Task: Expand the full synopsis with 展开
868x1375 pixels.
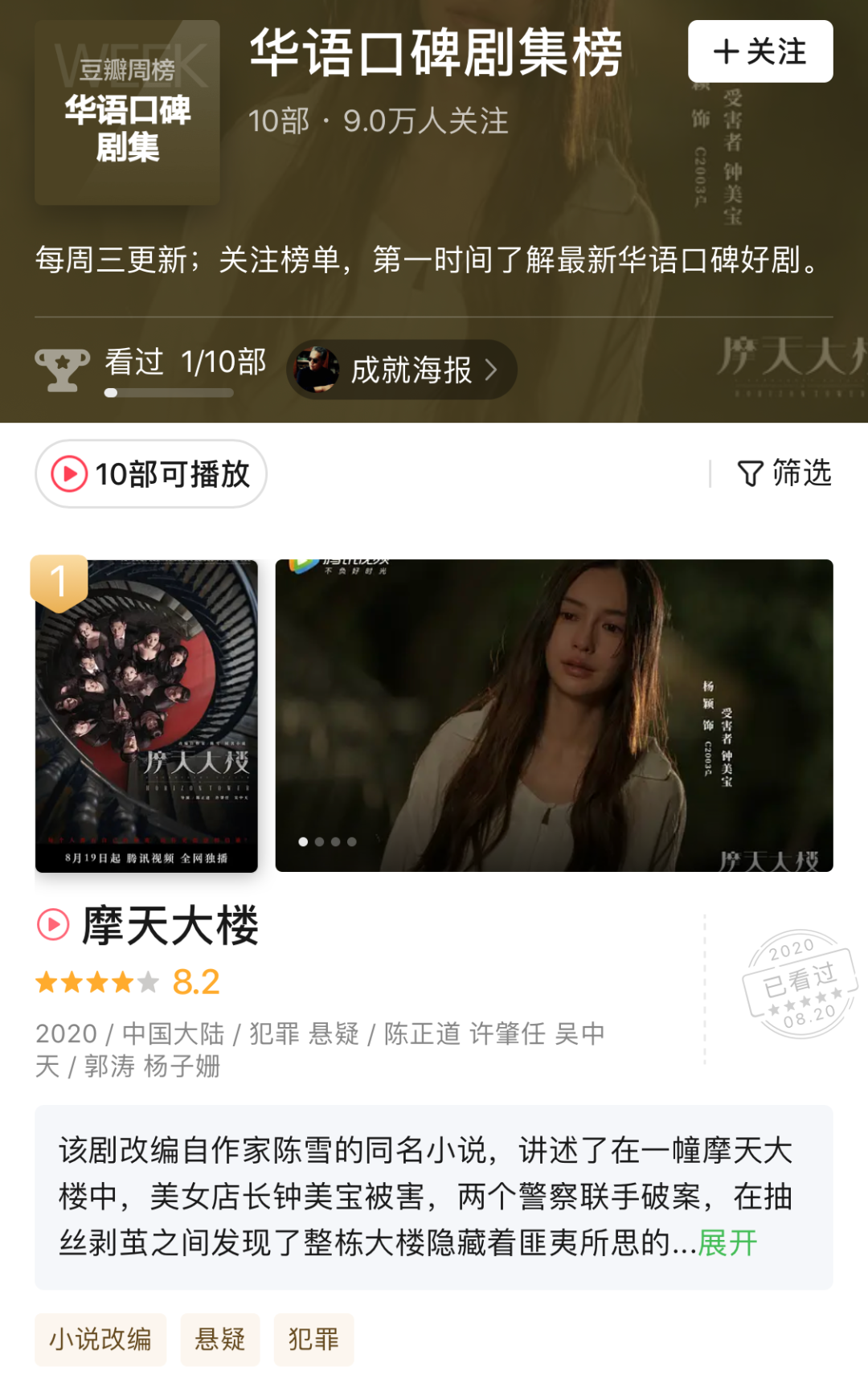Action: pos(727,1243)
